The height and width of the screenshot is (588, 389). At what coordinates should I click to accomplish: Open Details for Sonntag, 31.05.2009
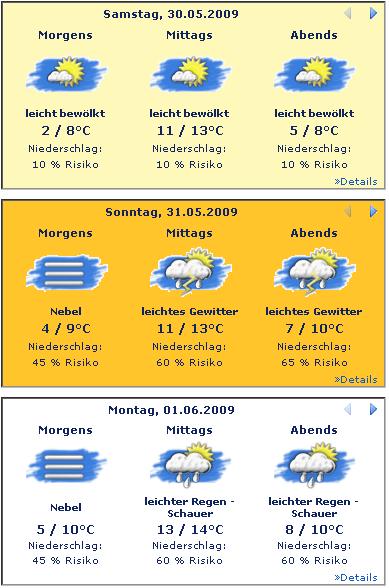tap(356, 380)
